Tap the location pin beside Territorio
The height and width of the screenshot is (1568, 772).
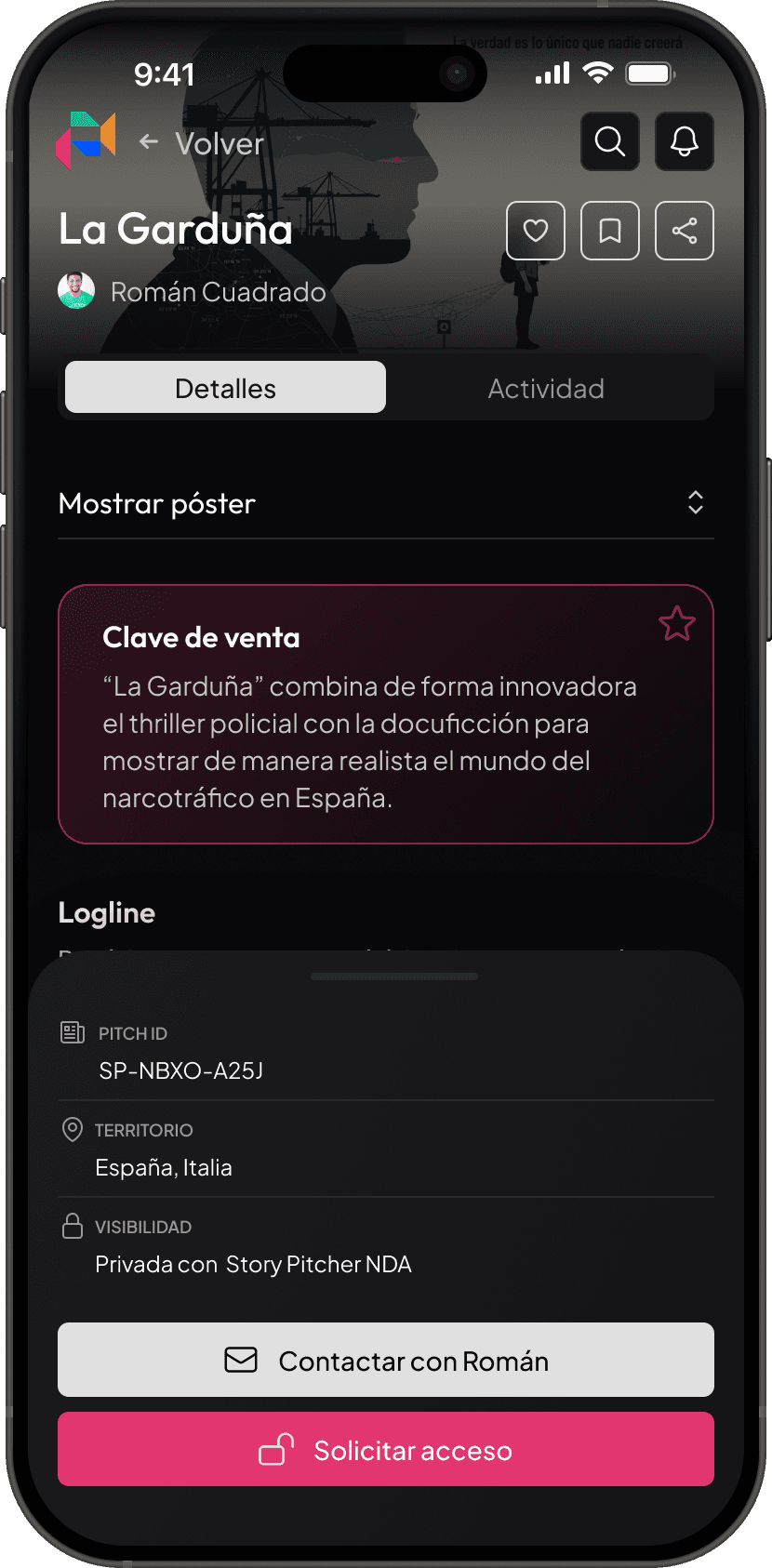(73, 1130)
